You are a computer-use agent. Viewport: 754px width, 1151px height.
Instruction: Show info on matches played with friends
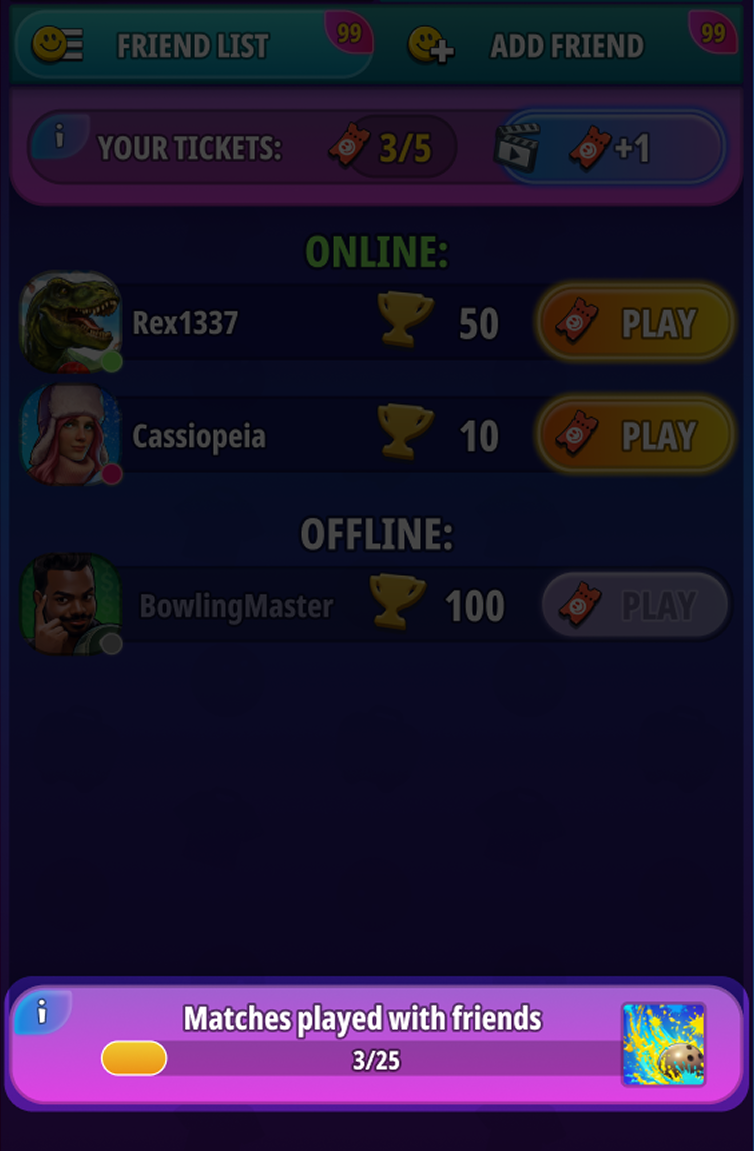[x=41, y=1013]
